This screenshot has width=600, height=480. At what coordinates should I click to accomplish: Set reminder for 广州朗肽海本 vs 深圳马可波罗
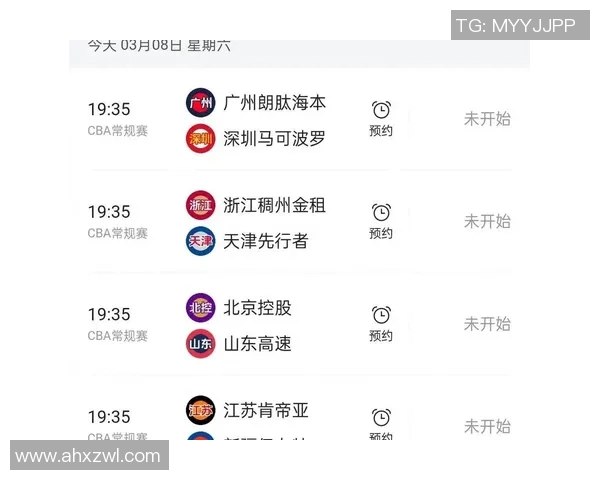tap(381, 118)
